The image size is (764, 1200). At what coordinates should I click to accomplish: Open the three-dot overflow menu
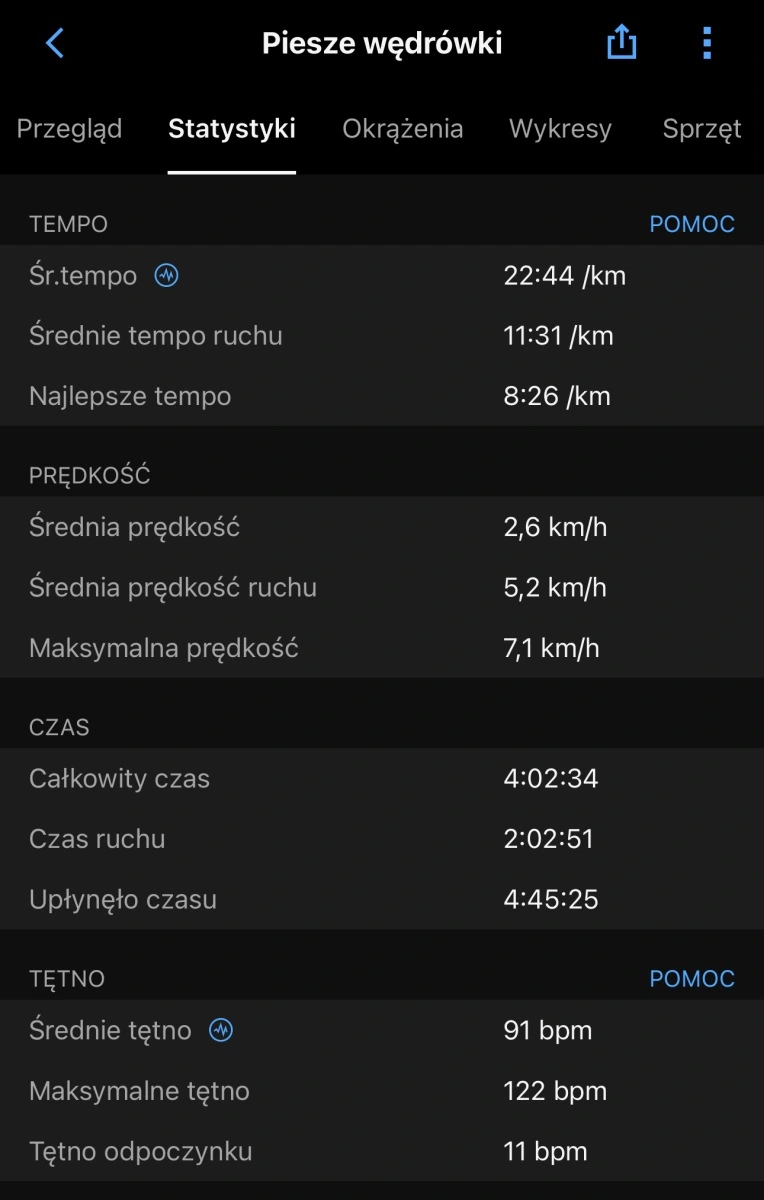coord(706,43)
